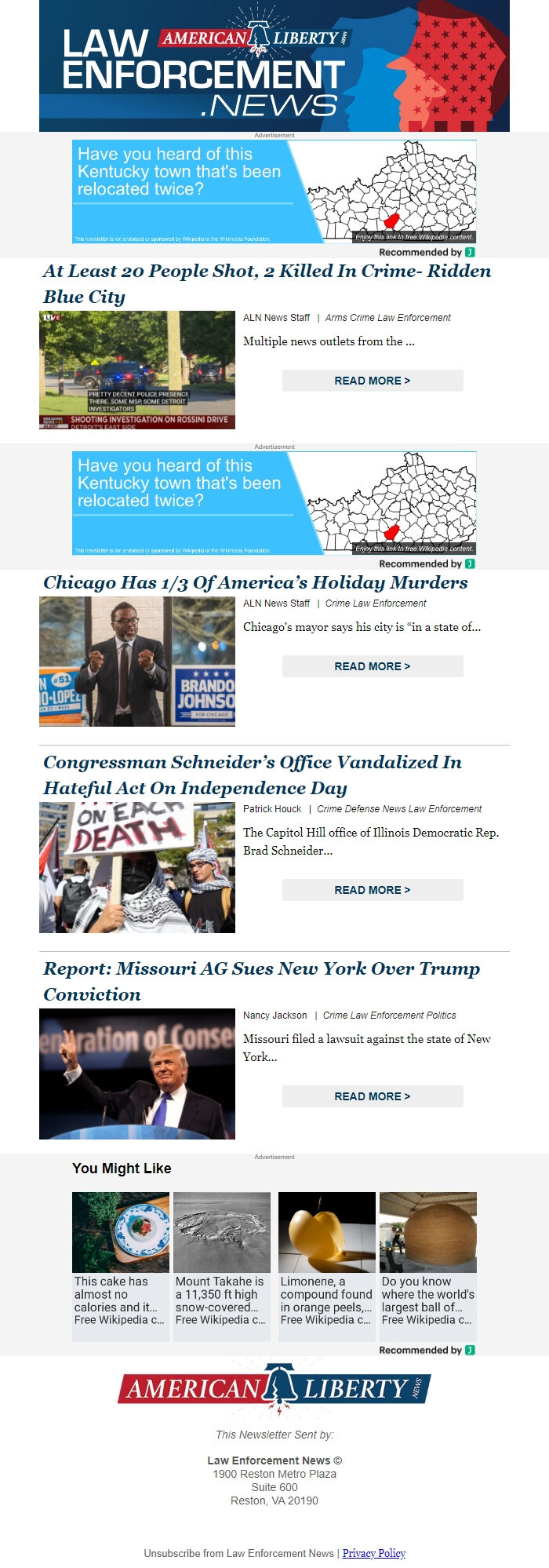The image size is (549, 1568).
Task: Open the Trump conviction article image
Action: [x=137, y=1074]
